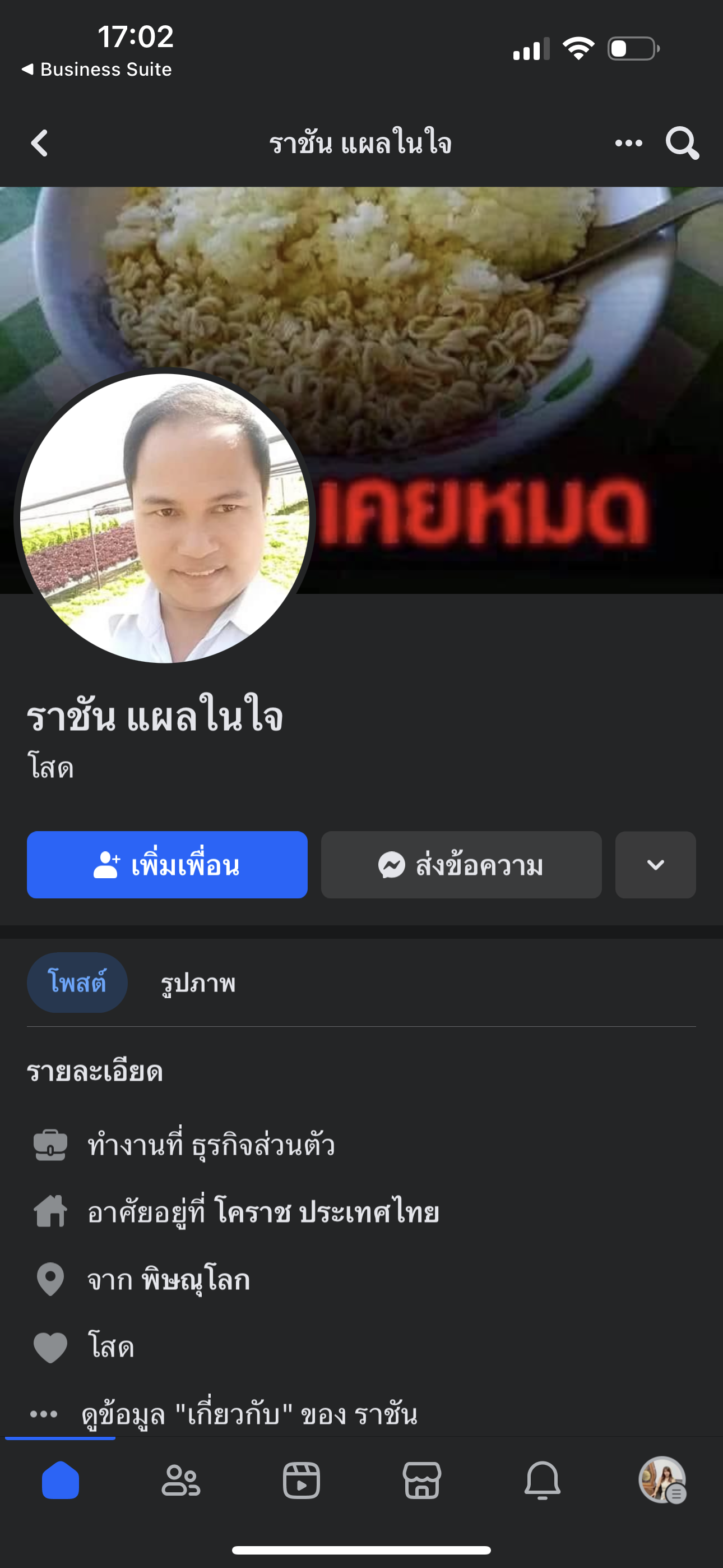
Task: Open the three-dot overflow menu
Action: point(628,144)
